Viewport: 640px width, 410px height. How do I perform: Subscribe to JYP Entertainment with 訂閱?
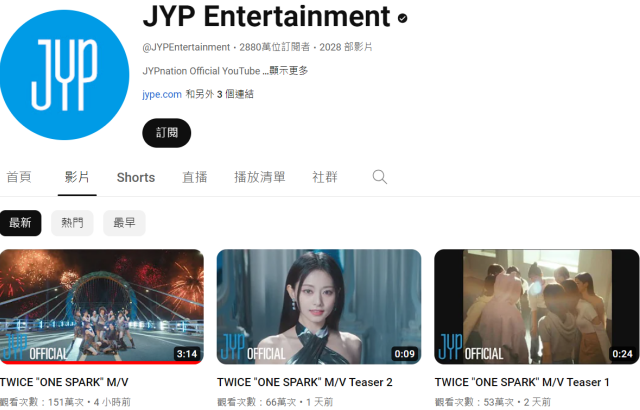click(x=167, y=133)
